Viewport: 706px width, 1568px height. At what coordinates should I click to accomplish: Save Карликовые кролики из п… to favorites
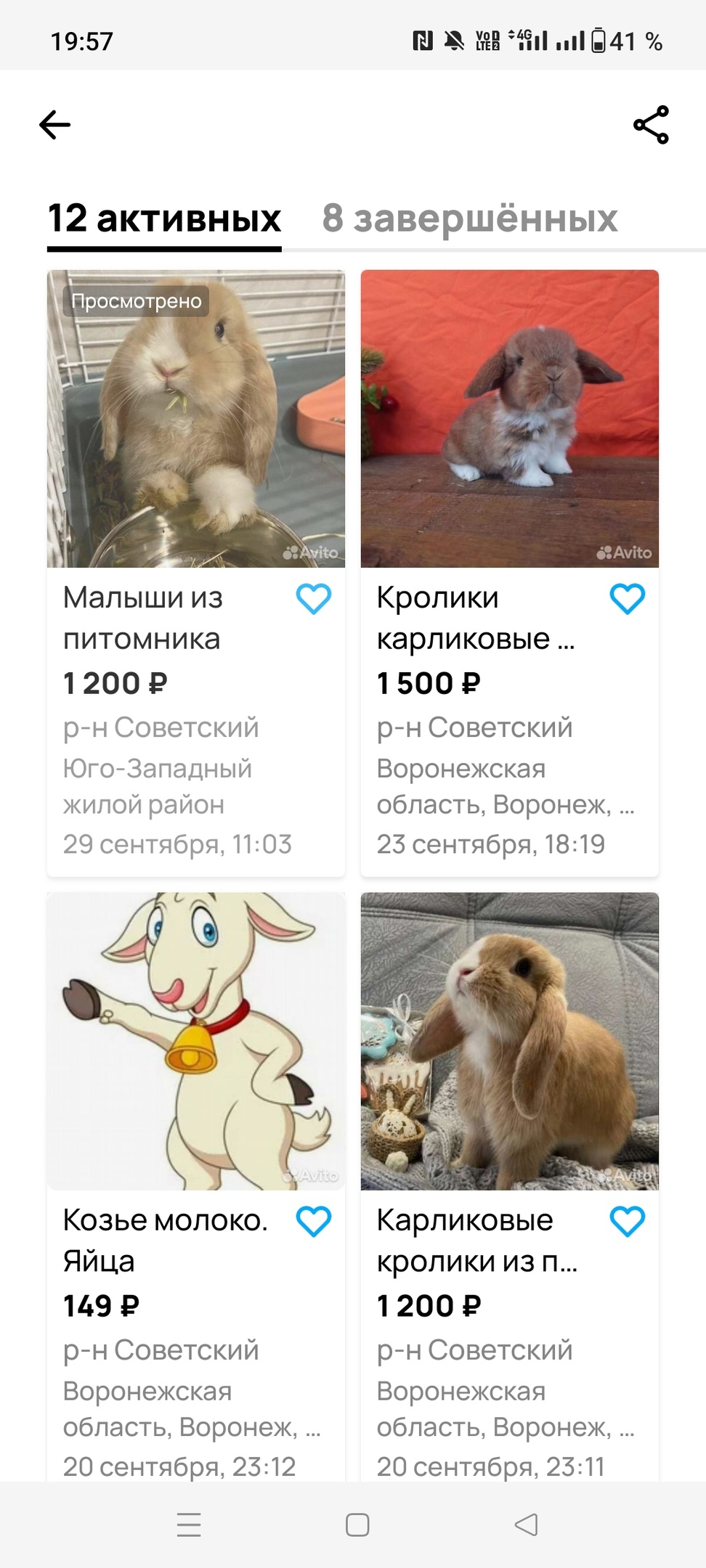628,1222
